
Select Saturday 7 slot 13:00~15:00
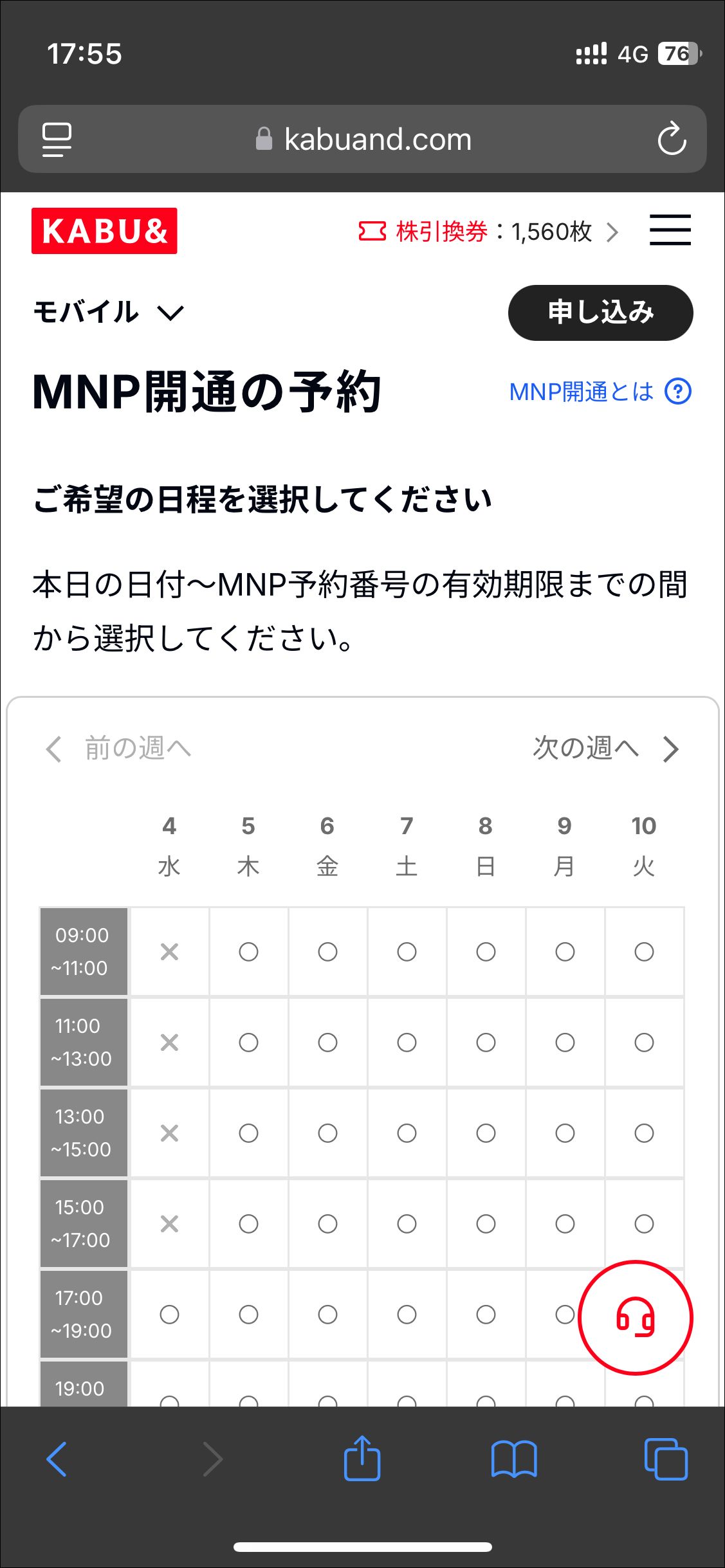[407, 1133]
